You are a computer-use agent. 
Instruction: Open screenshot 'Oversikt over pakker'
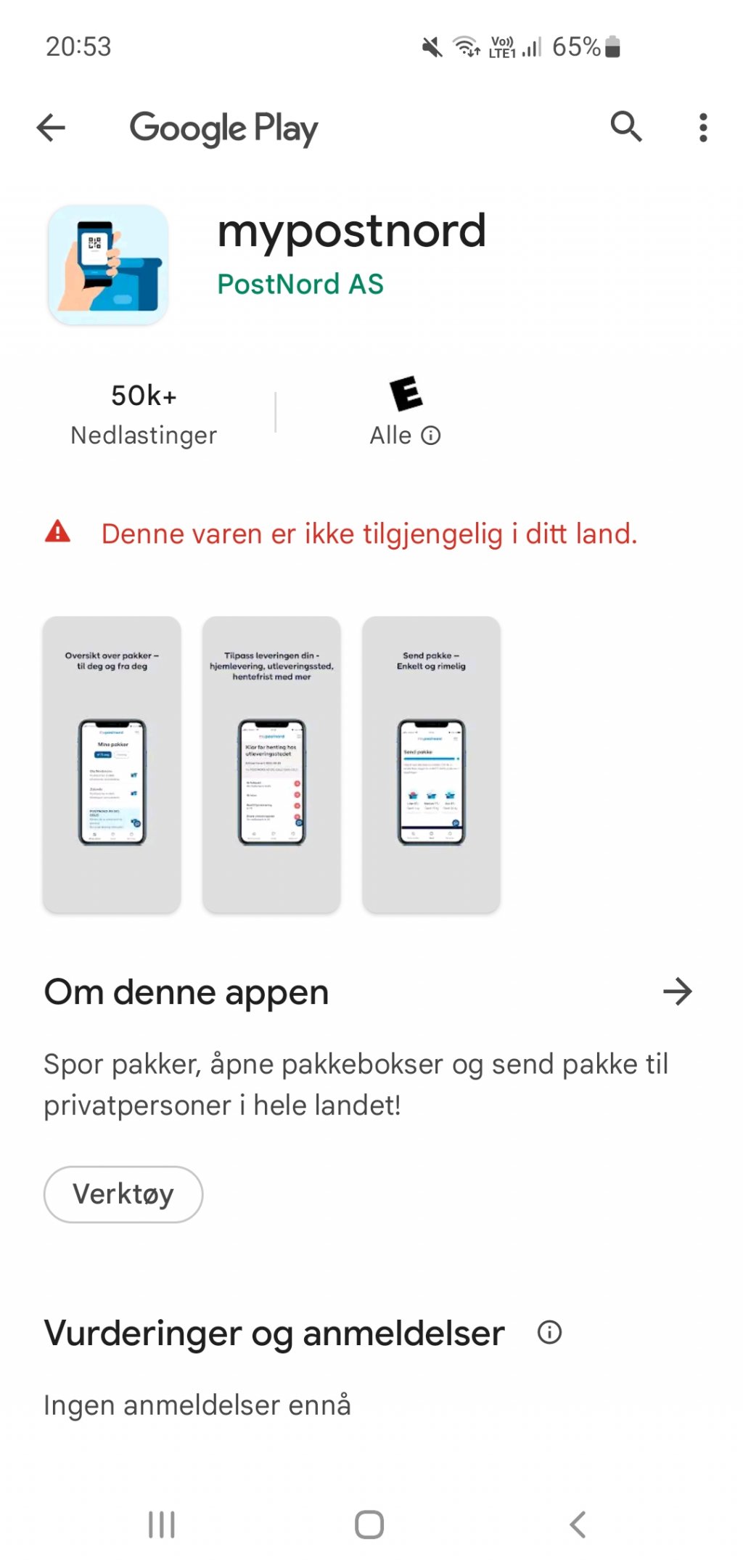[x=112, y=764]
